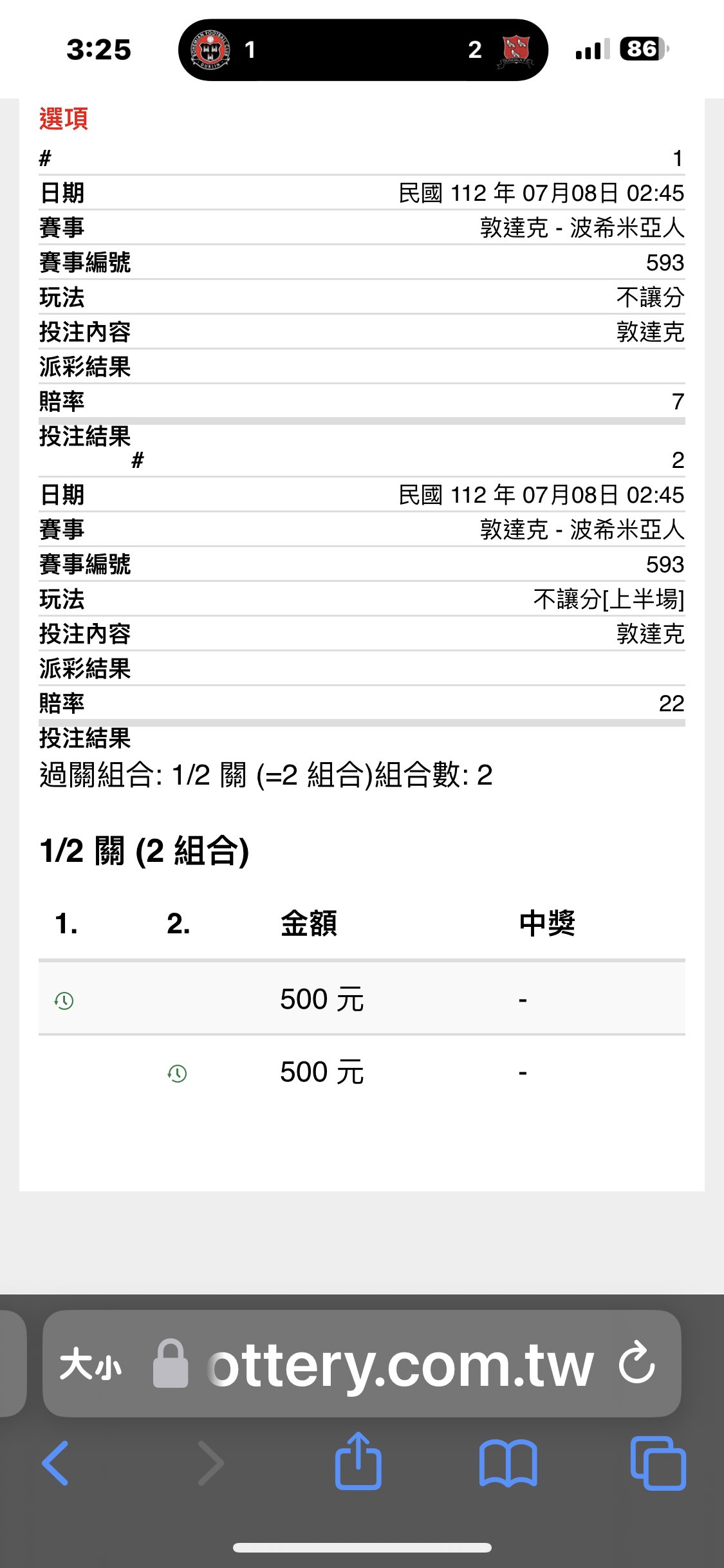This screenshot has width=724, height=1568.
Task: Open Safari bookmarks
Action: coord(508,1463)
